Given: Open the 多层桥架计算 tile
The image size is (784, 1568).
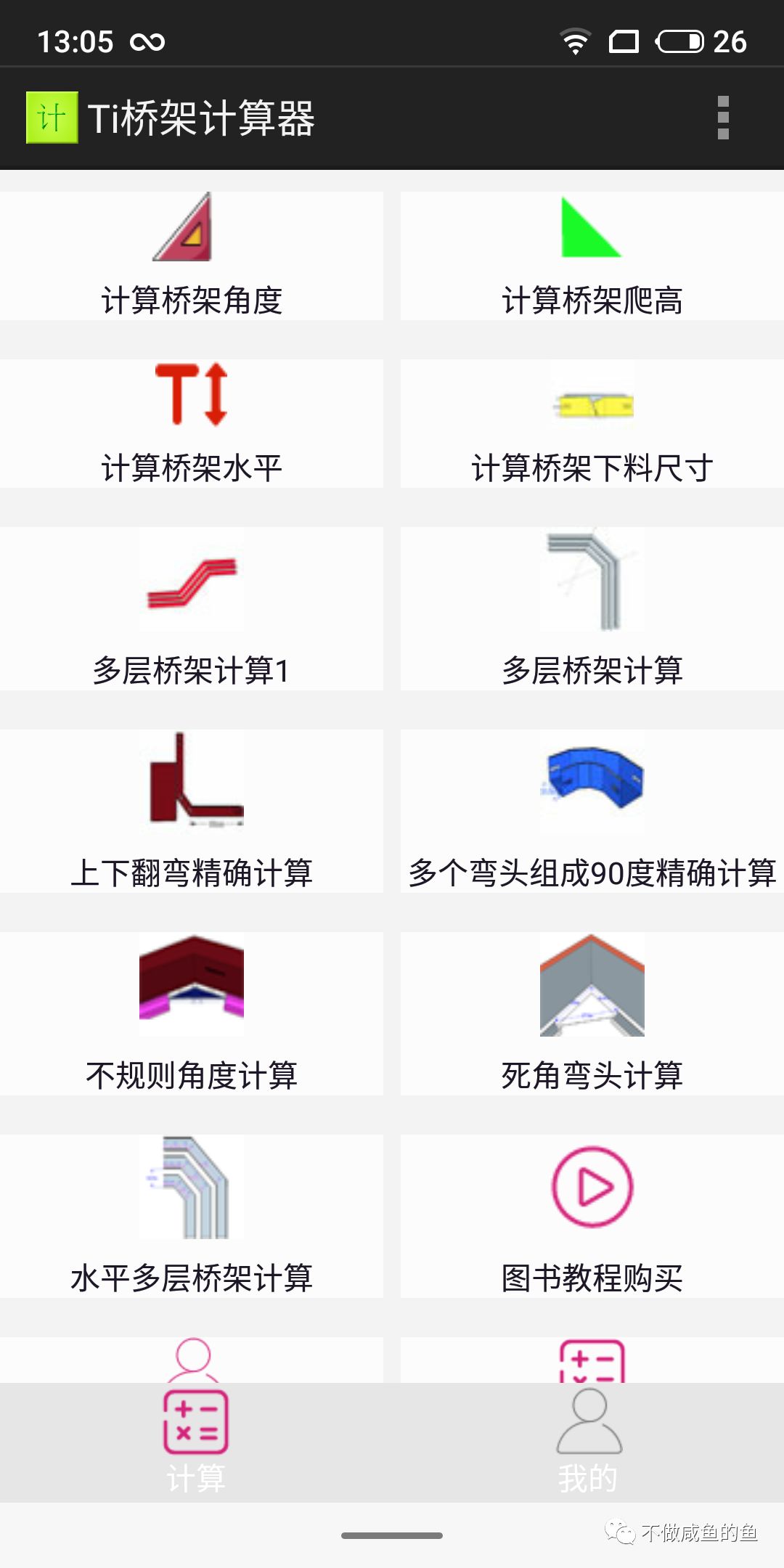Looking at the screenshot, I should tap(592, 608).
